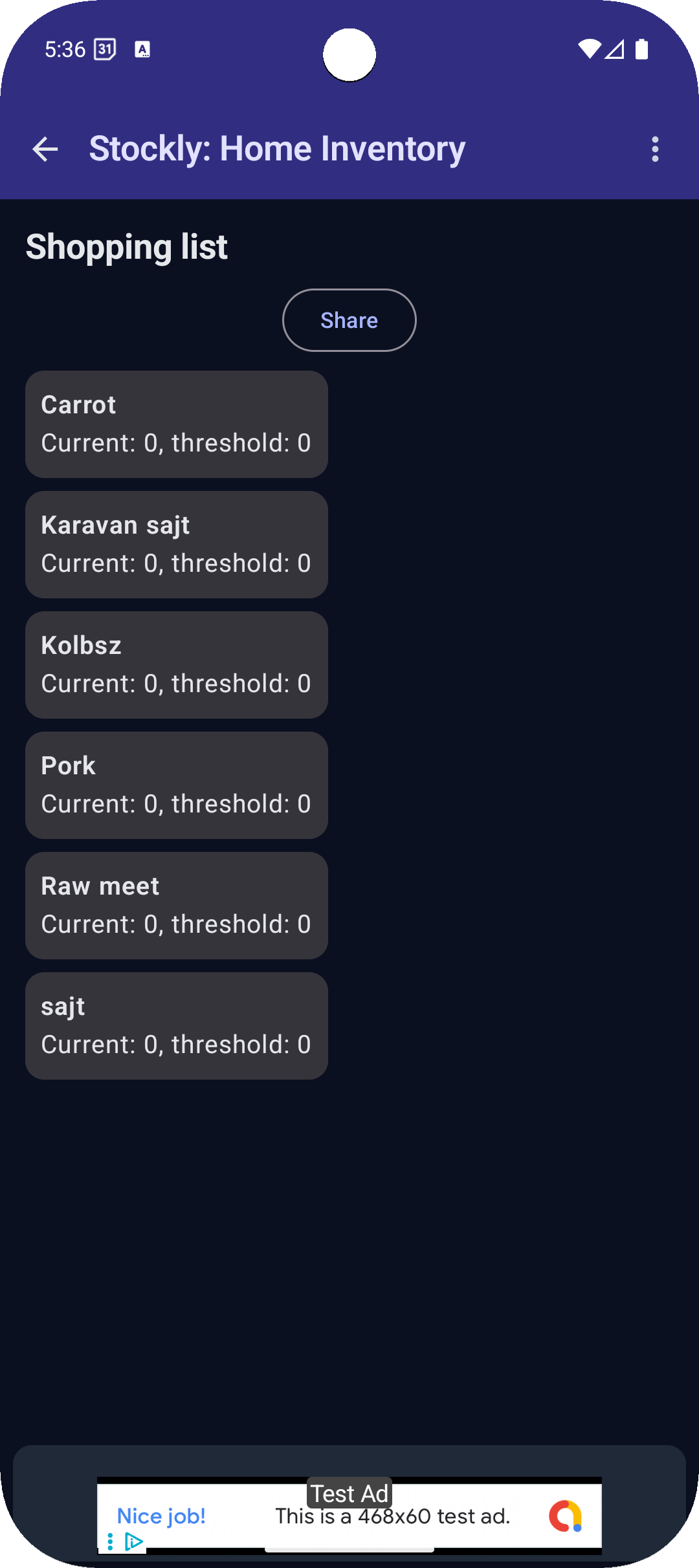Screen dimensions: 699x1568
Task: Click the AdMob logo on the test ad
Action: (x=564, y=1517)
